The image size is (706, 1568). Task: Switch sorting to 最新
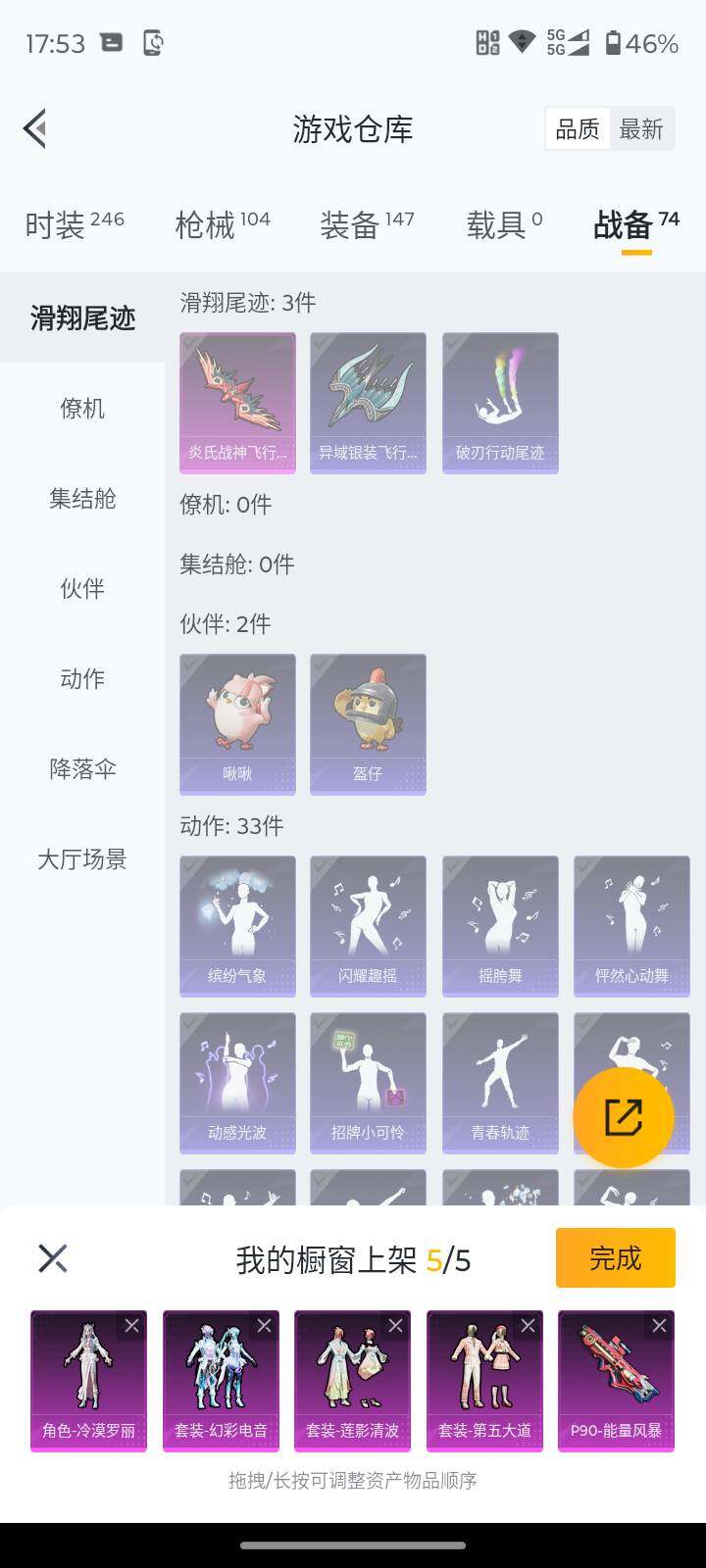(x=642, y=128)
